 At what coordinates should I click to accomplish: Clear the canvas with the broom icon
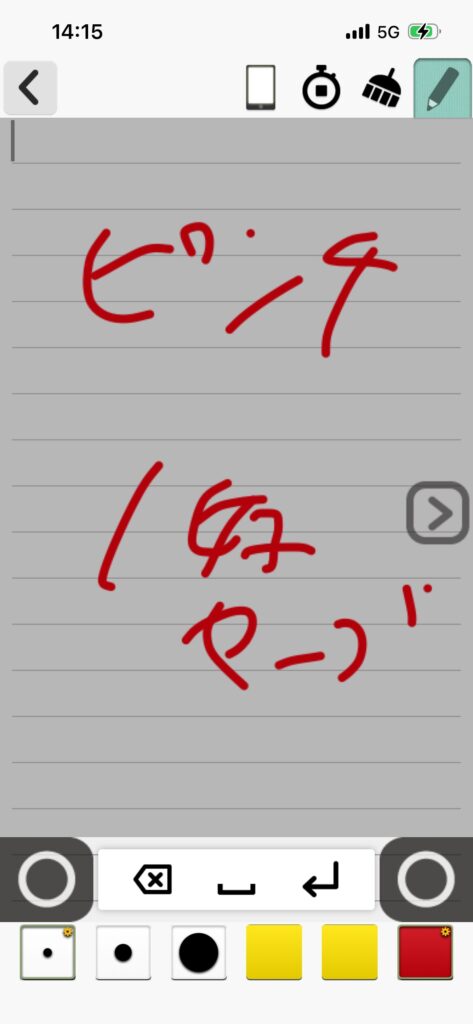click(382, 88)
